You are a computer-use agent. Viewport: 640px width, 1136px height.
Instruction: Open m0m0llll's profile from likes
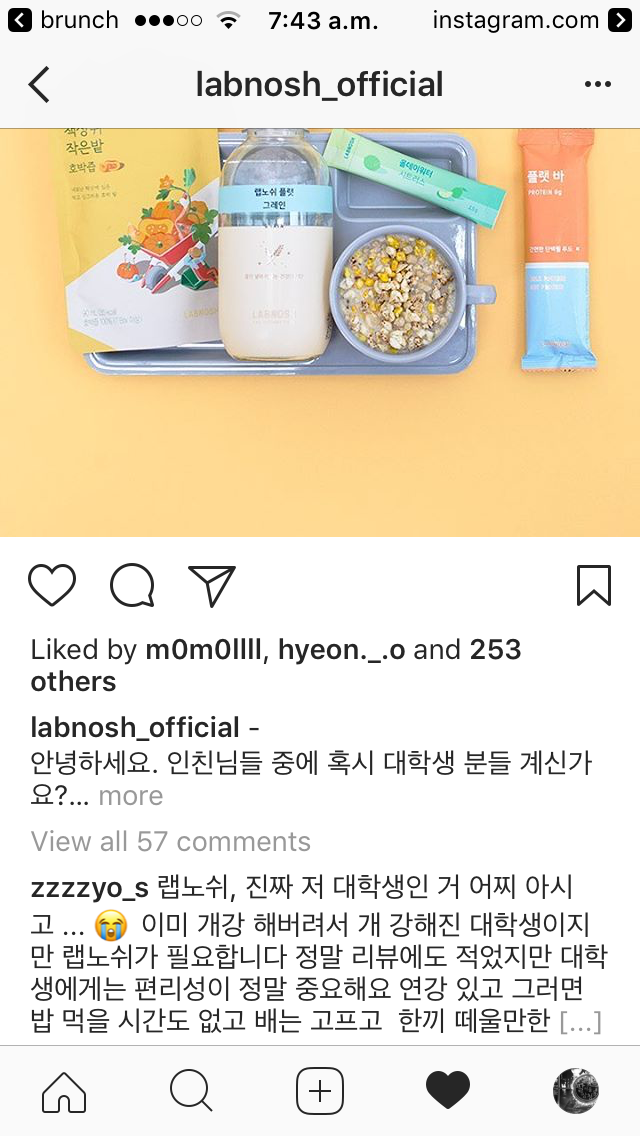coord(205,650)
